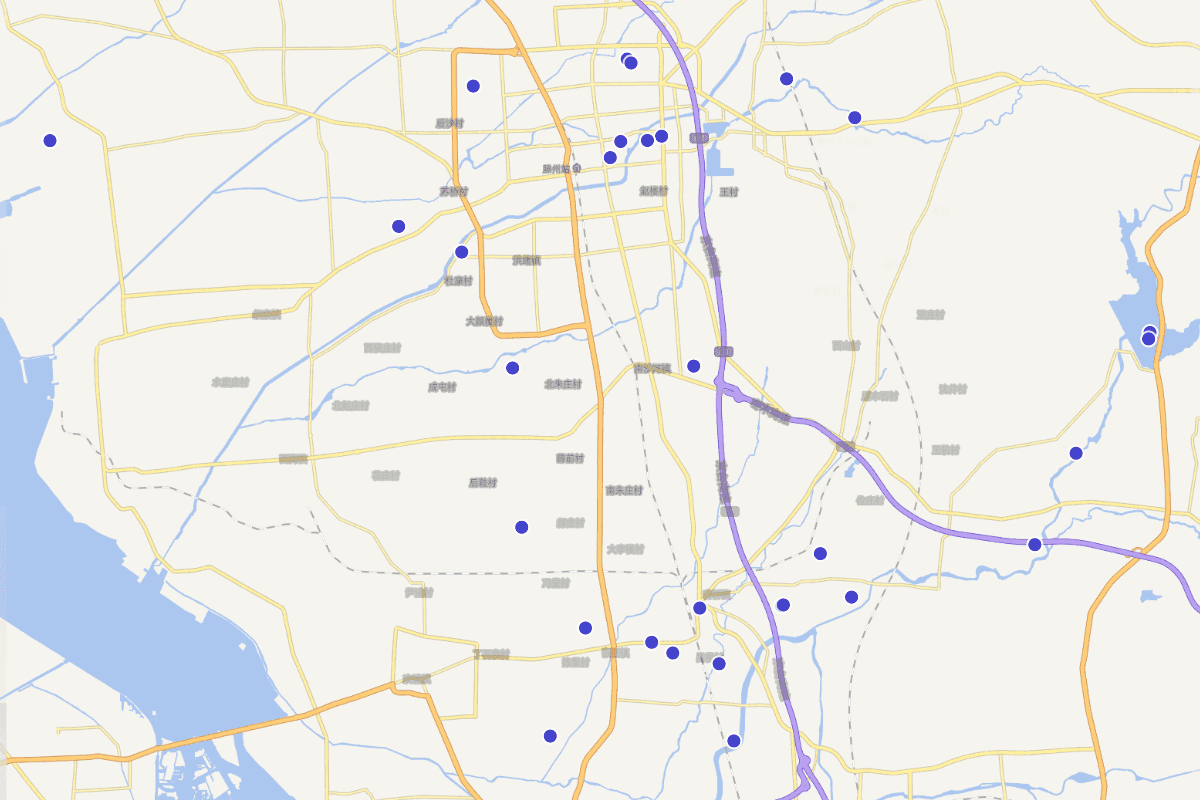Open the marker beside 杜康村 on the river

[461, 252]
